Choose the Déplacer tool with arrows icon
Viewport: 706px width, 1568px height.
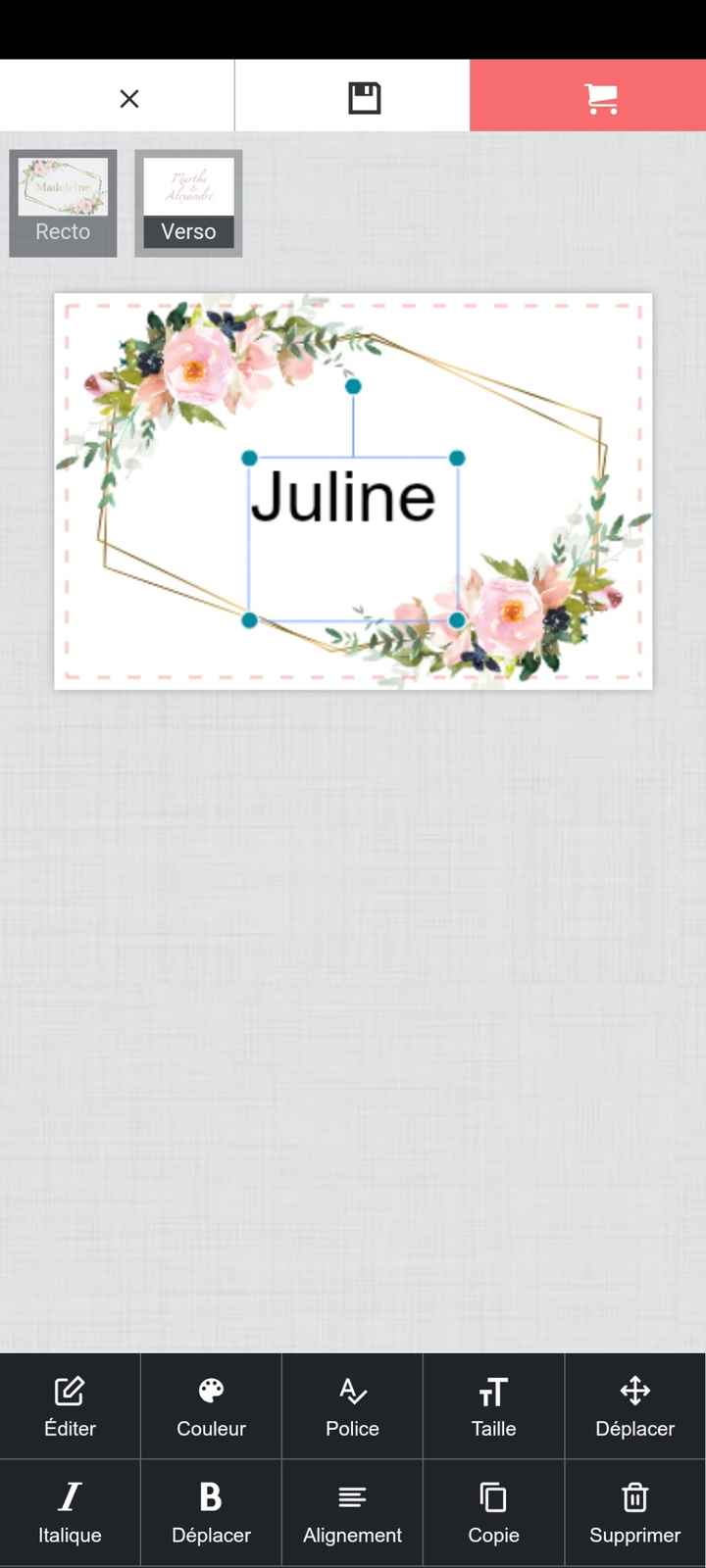634,1406
